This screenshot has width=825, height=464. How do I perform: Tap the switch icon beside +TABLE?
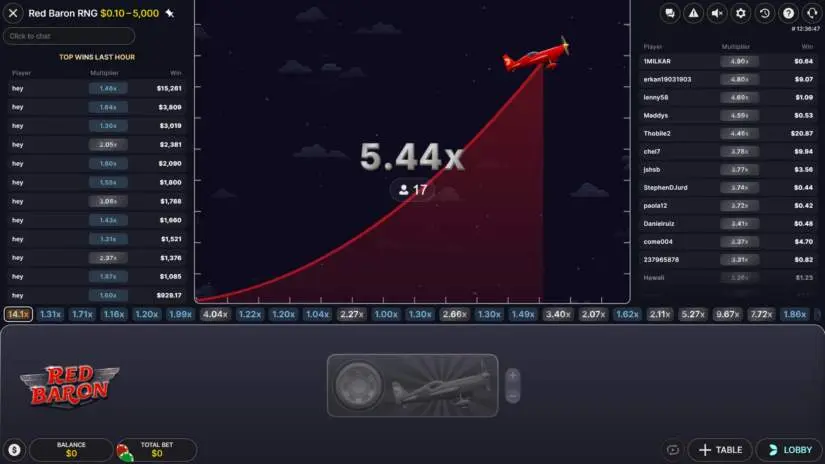point(674,450)
